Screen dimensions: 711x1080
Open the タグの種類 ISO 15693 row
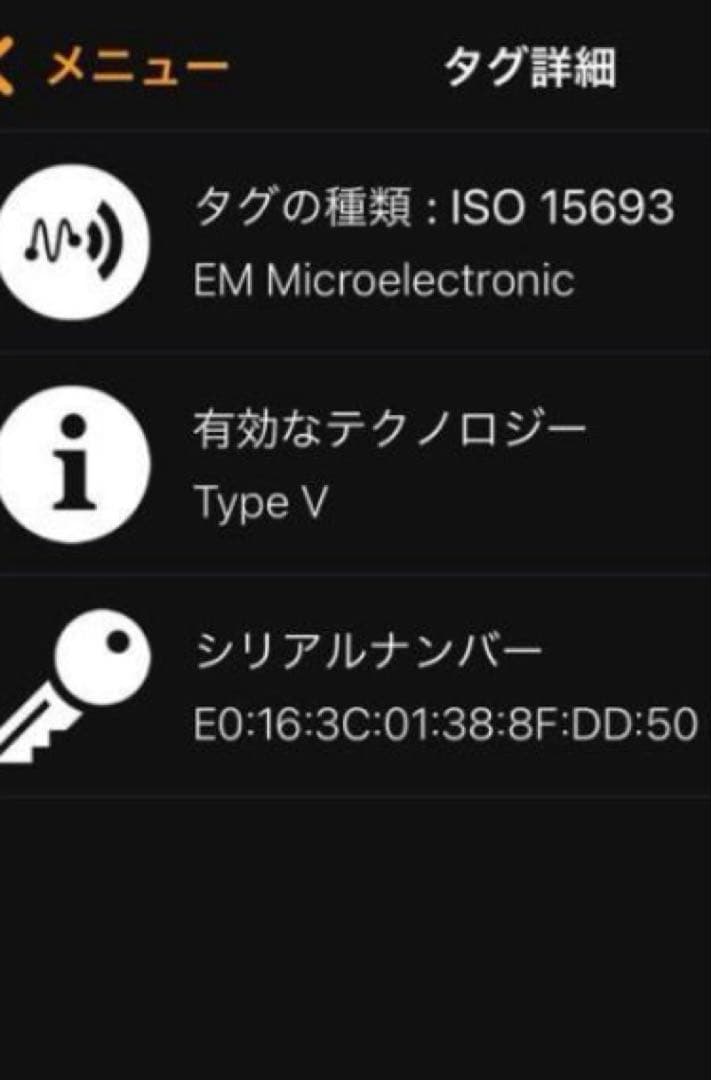(400, 242)
